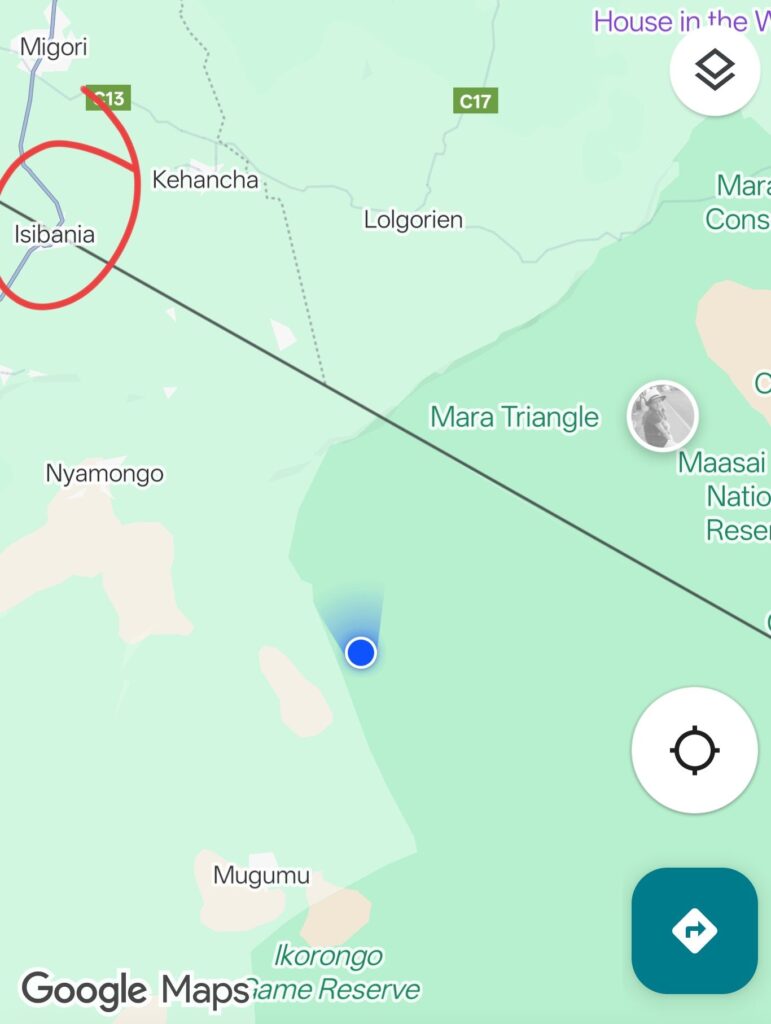Open the photo pin near Mara Triangle
Viewport: 771px width, 1024px height.
(662, 416)
